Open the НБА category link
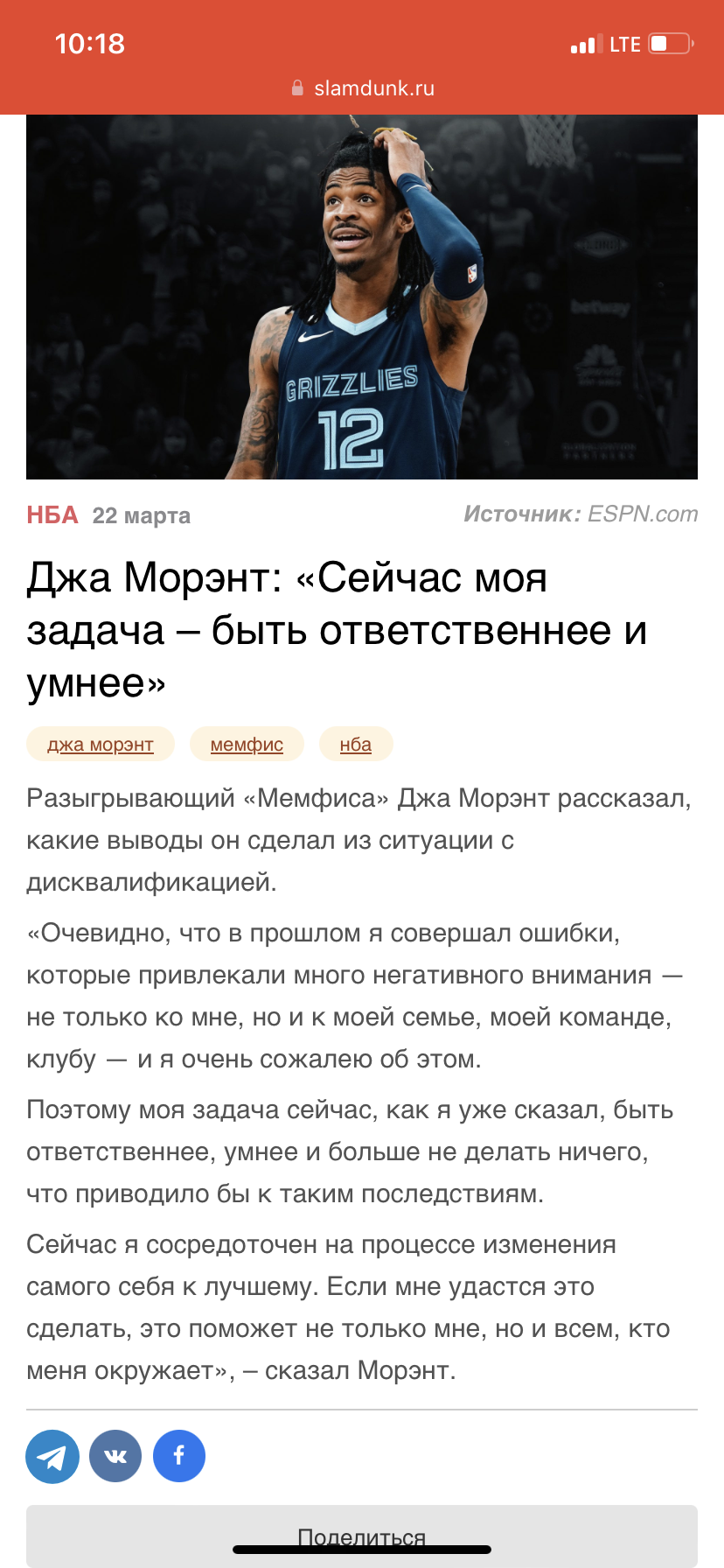This screenshot has height=1568, width=724. tap(52, 515)
